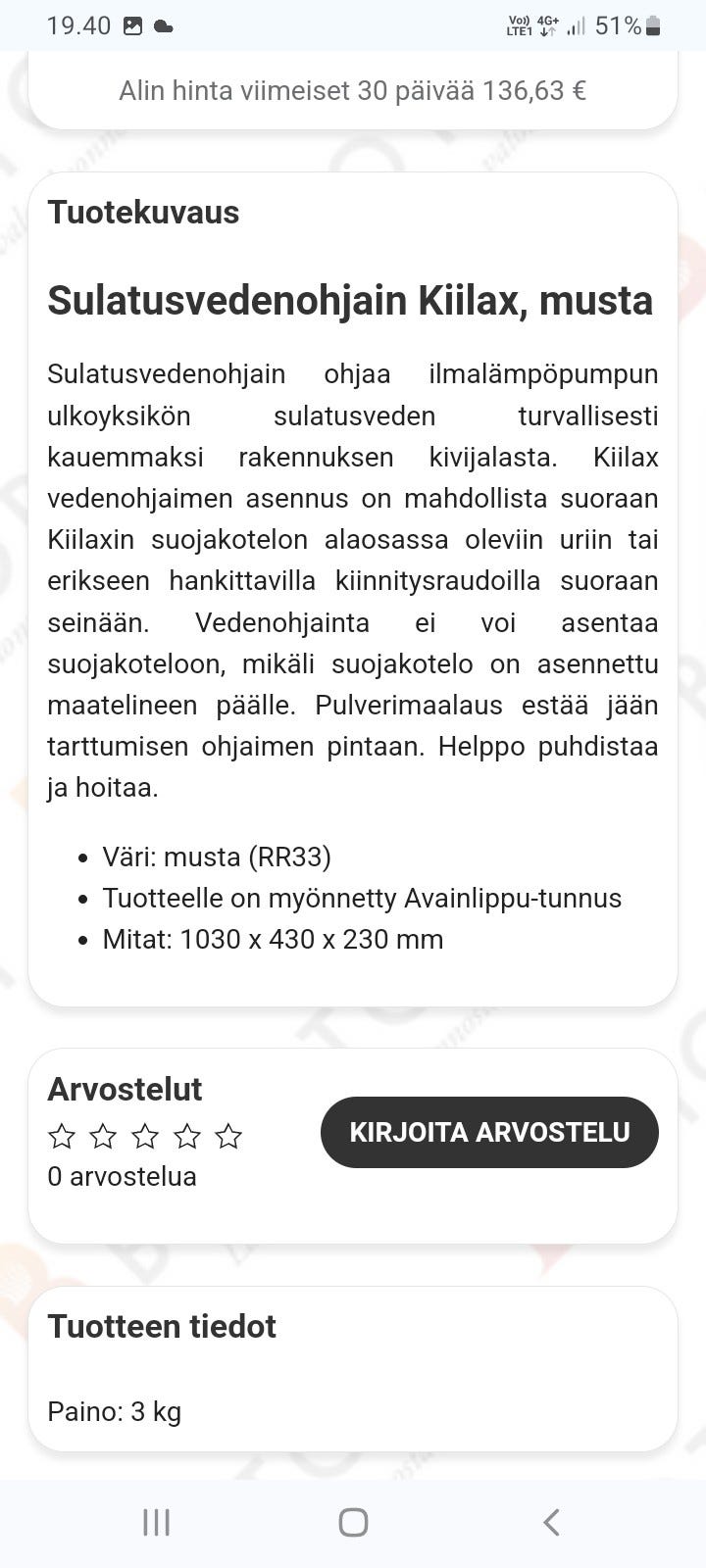Tap the 0 arvostelua reviews link
Image resolution: width=706 pixels, height=1568 pixels.
click(122, 1176)
